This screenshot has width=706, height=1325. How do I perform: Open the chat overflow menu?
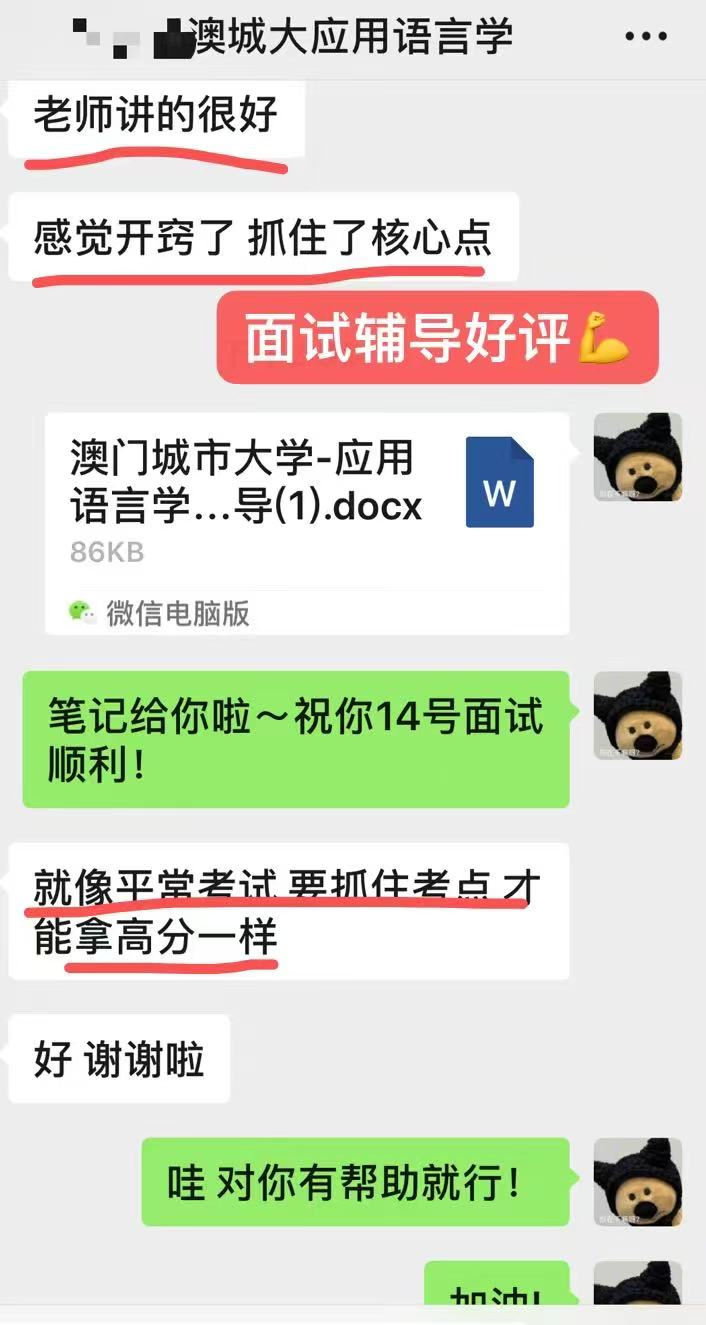pos(645,37)
